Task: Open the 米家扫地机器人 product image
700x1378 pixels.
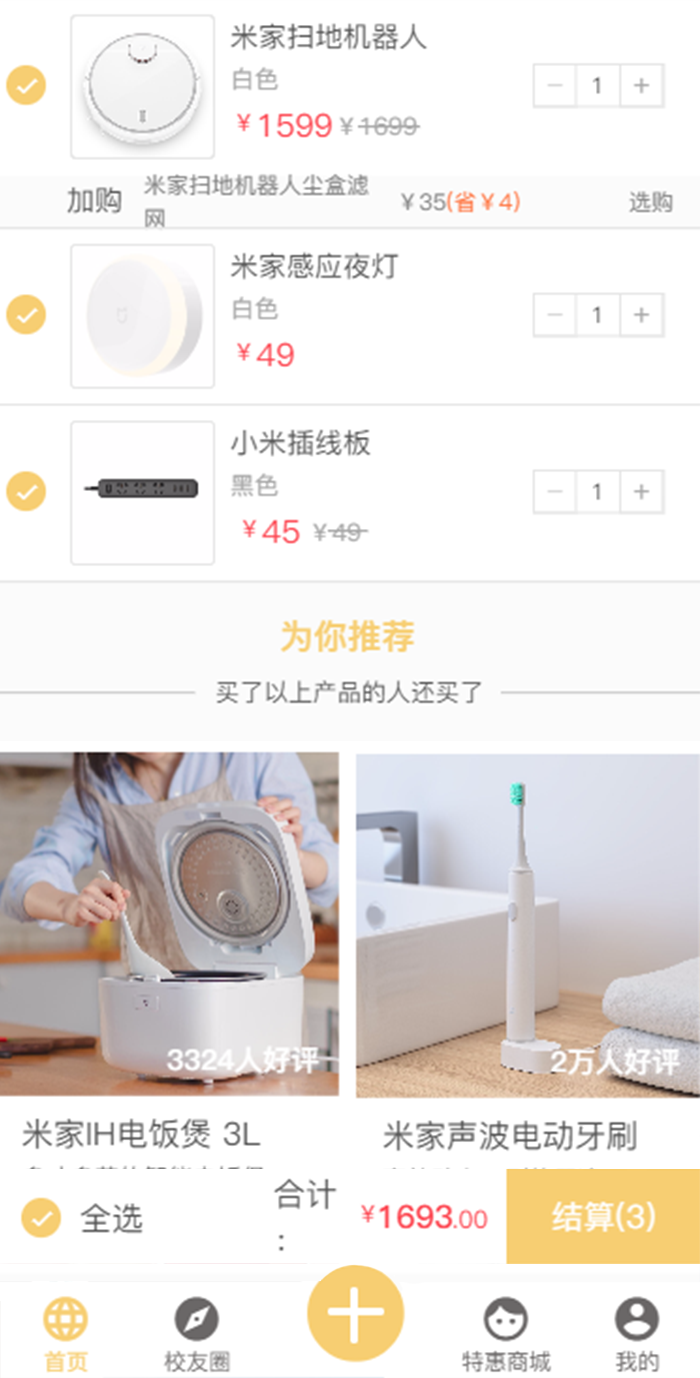Action: click(142, 87)
